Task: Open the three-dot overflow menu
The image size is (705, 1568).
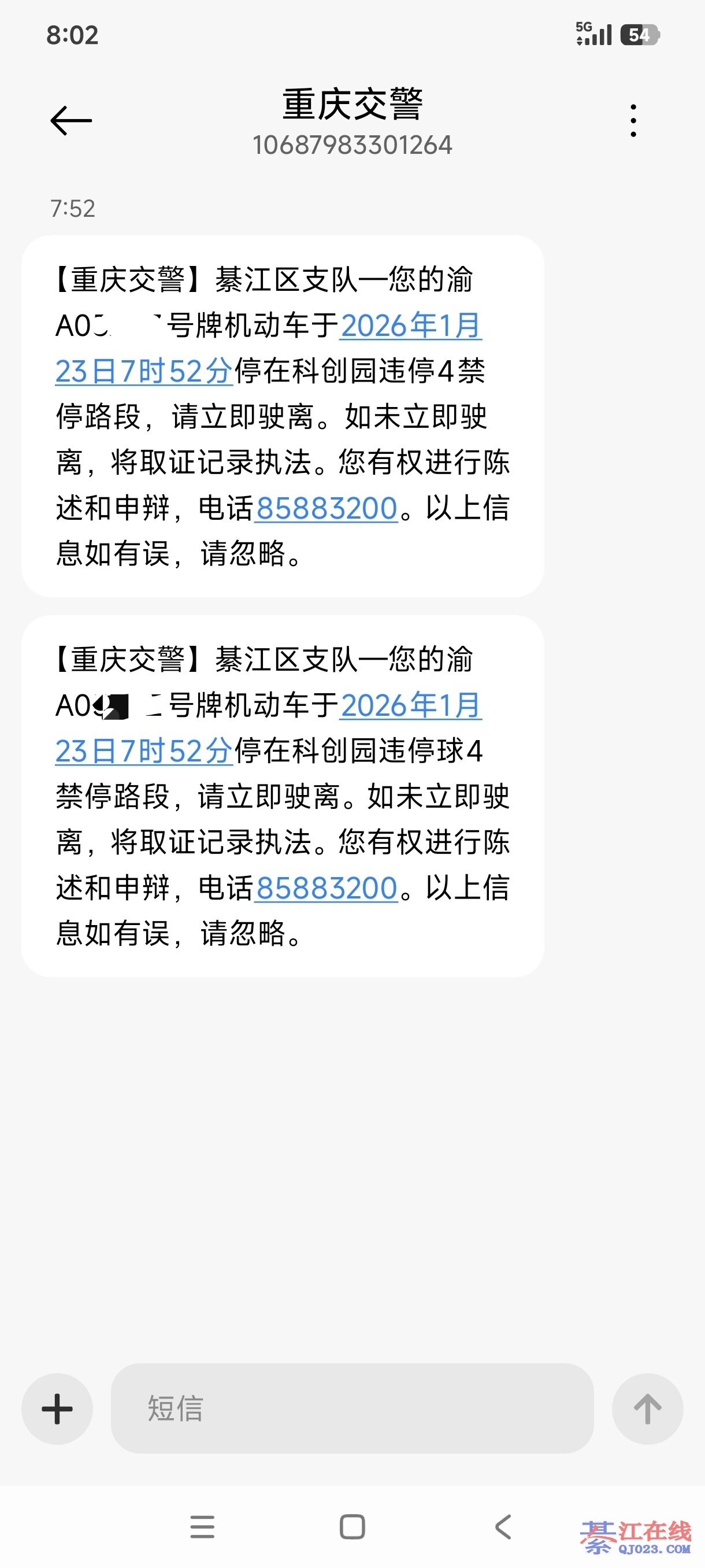Action: click(x=633, y=120)
